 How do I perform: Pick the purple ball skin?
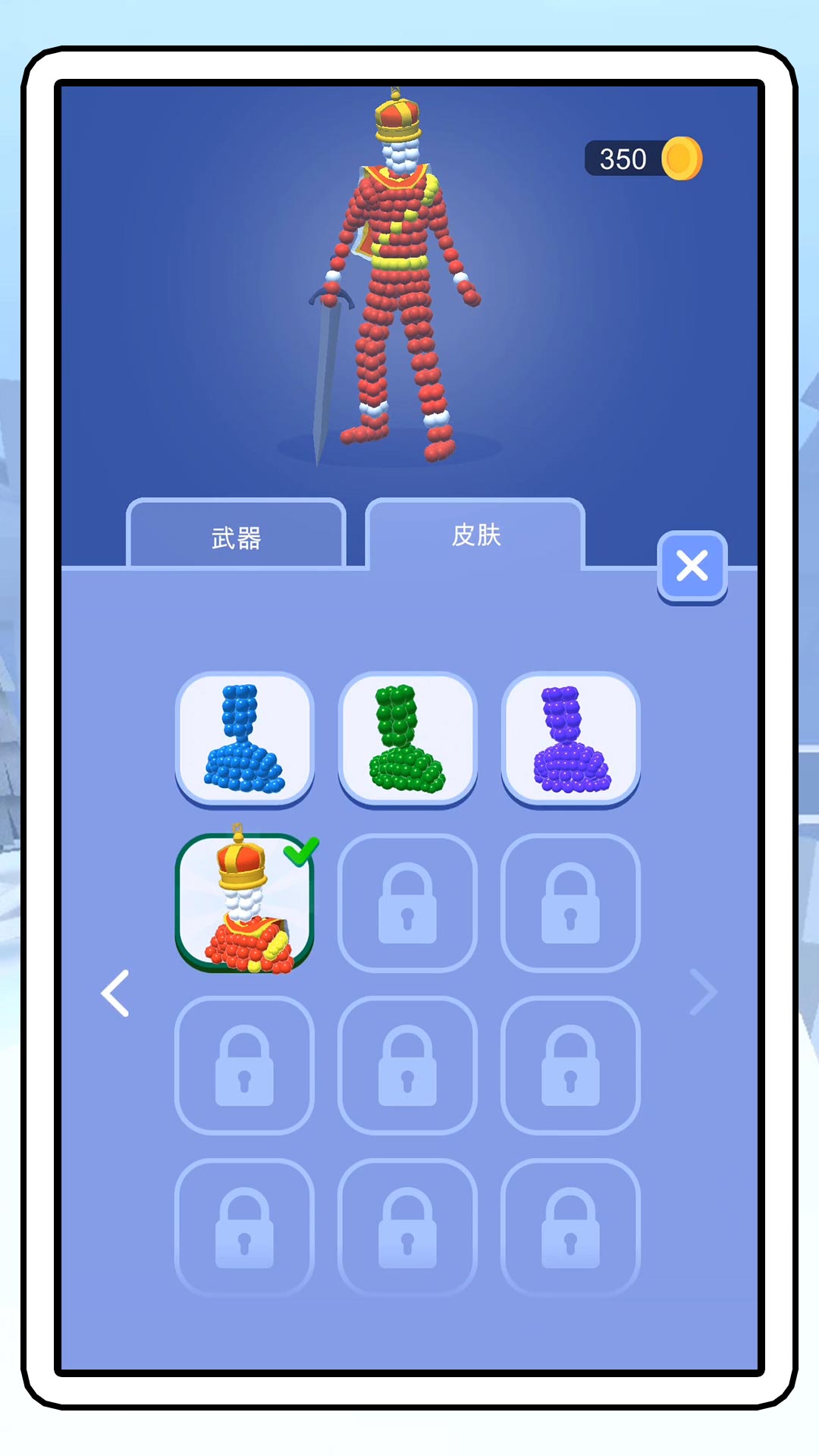[x=570, y=739]
